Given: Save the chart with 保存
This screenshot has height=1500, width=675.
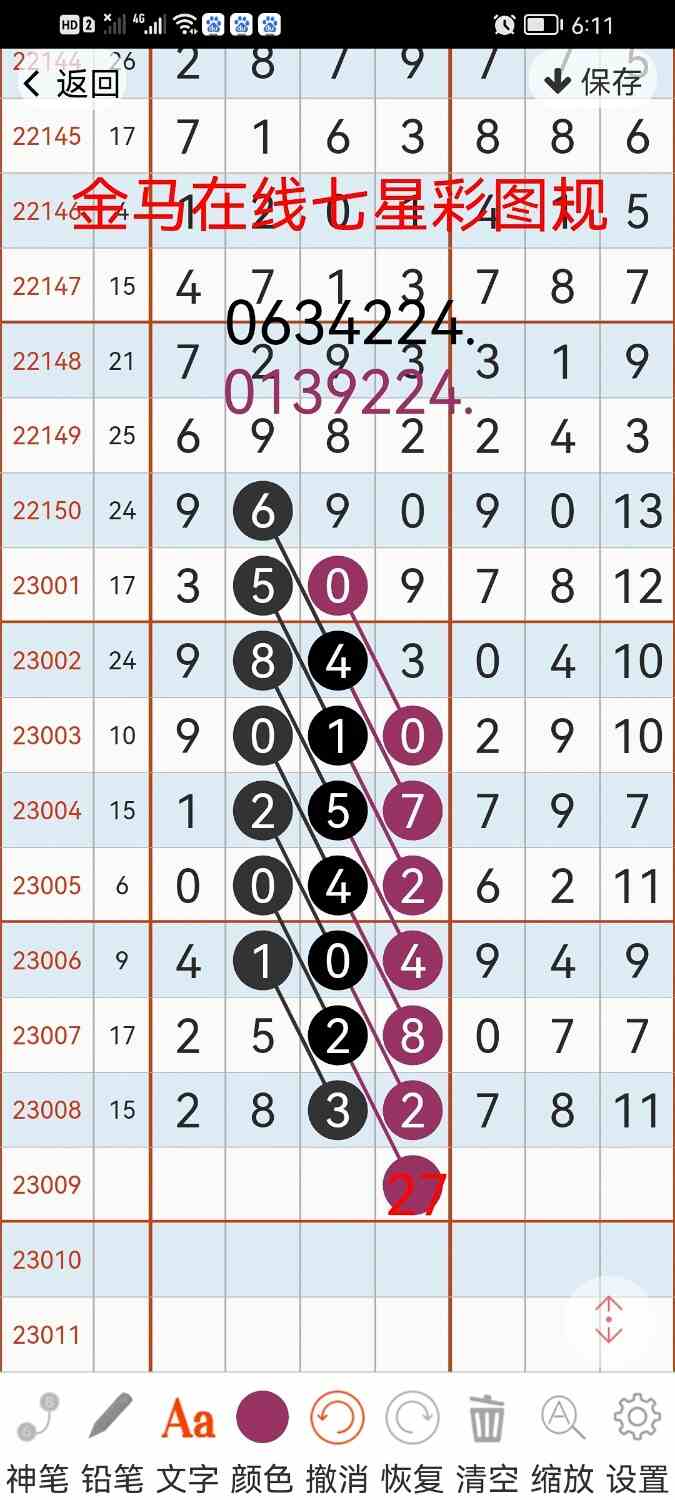Looking at the screenshot, I should point(593,81).
